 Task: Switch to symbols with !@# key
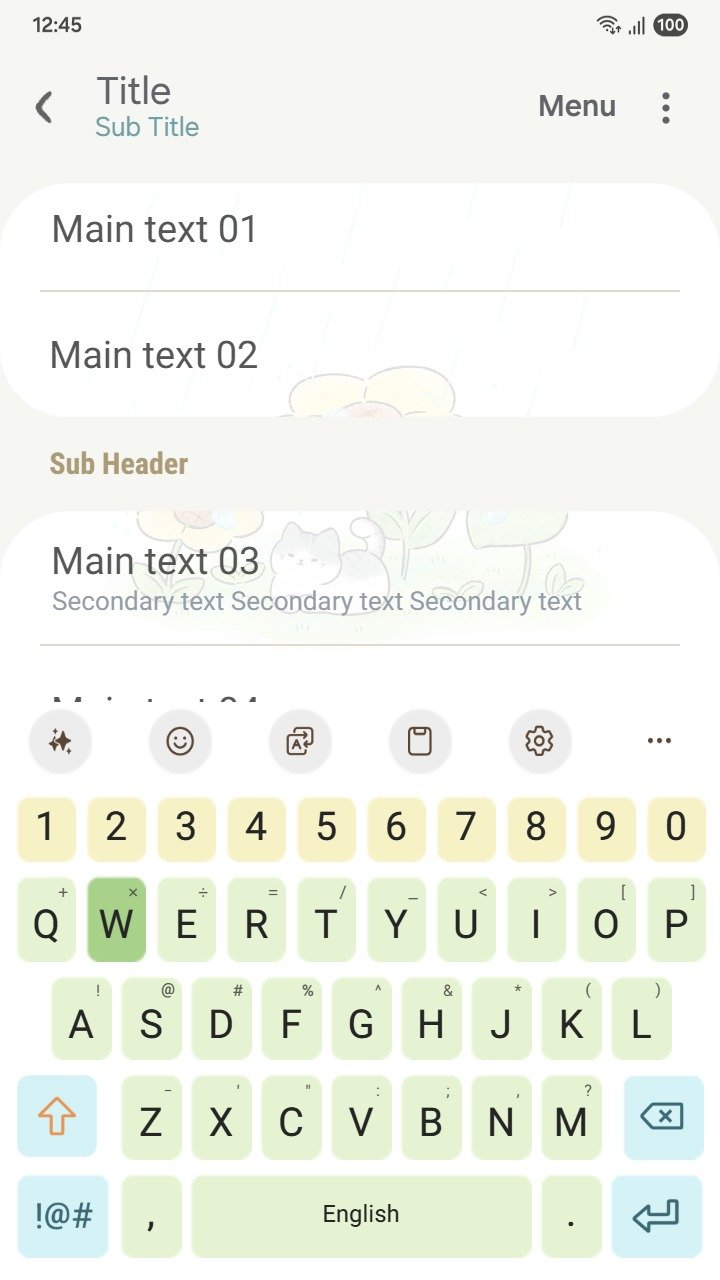63,1216
